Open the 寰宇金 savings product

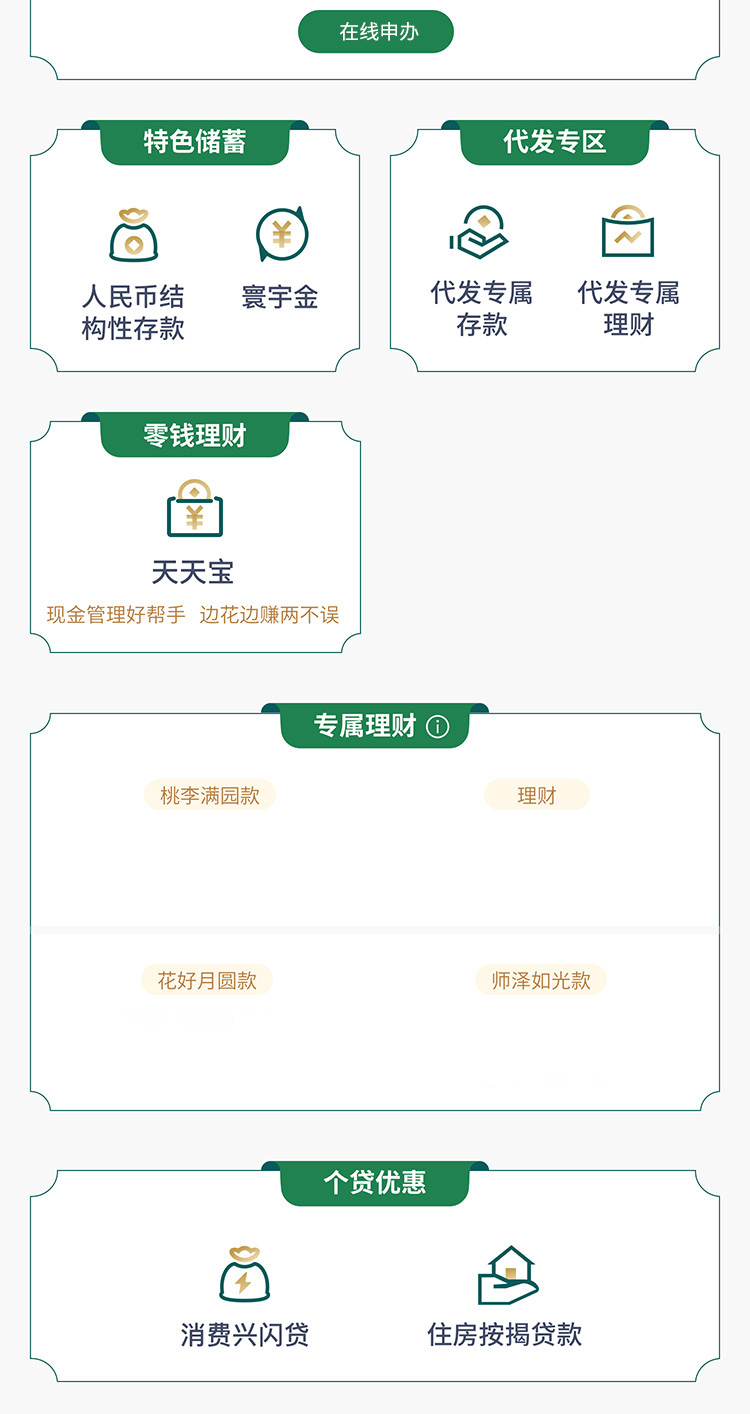pyautogui.click(x=281, y=259)
